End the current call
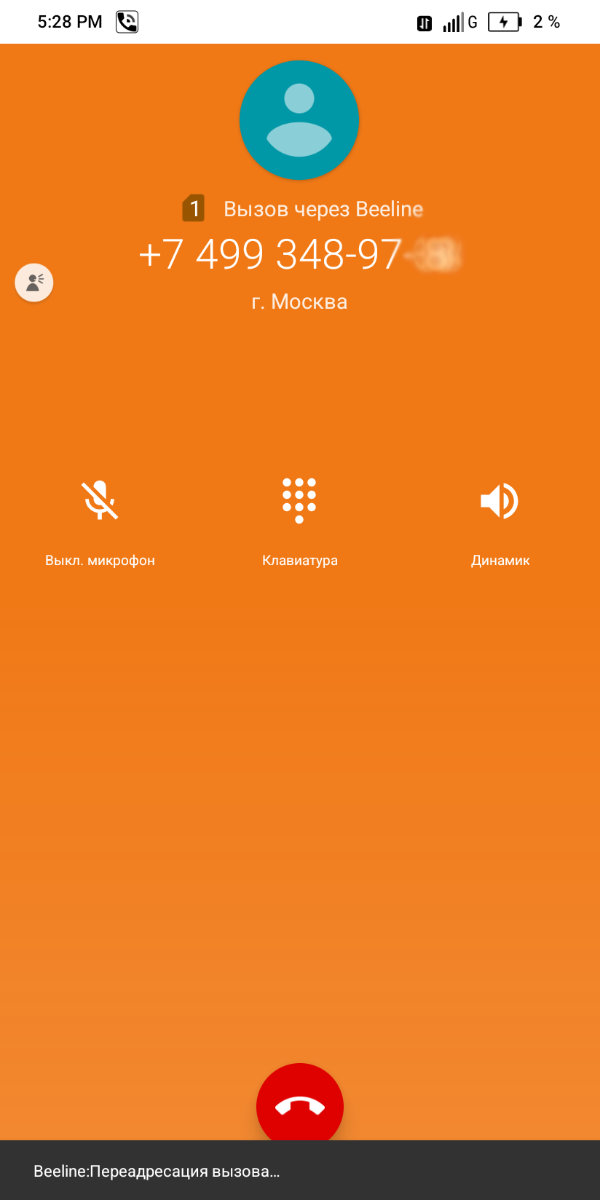Screen dimensions: 600x1200 coord(300,1106)
